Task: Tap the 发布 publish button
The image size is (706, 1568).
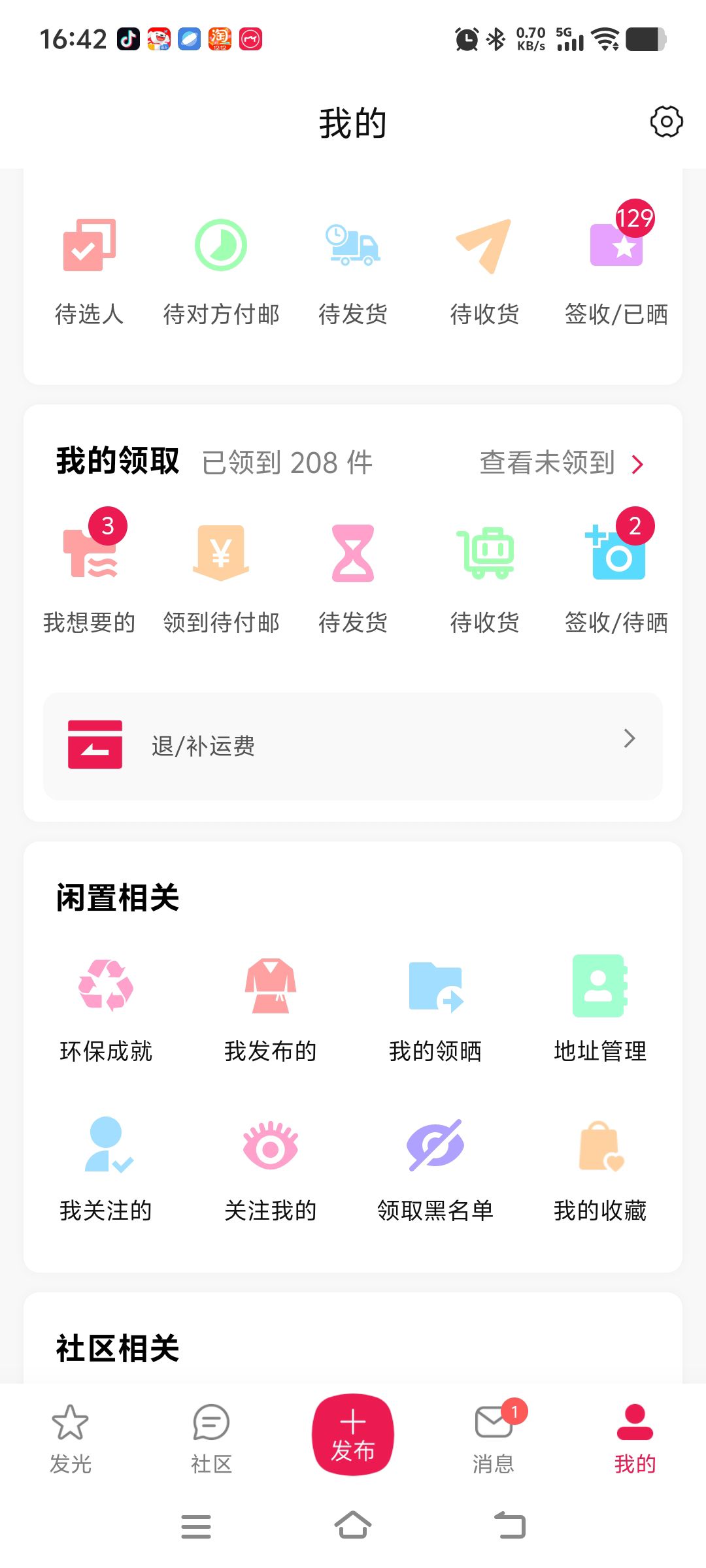Action: click(353, 1435)
